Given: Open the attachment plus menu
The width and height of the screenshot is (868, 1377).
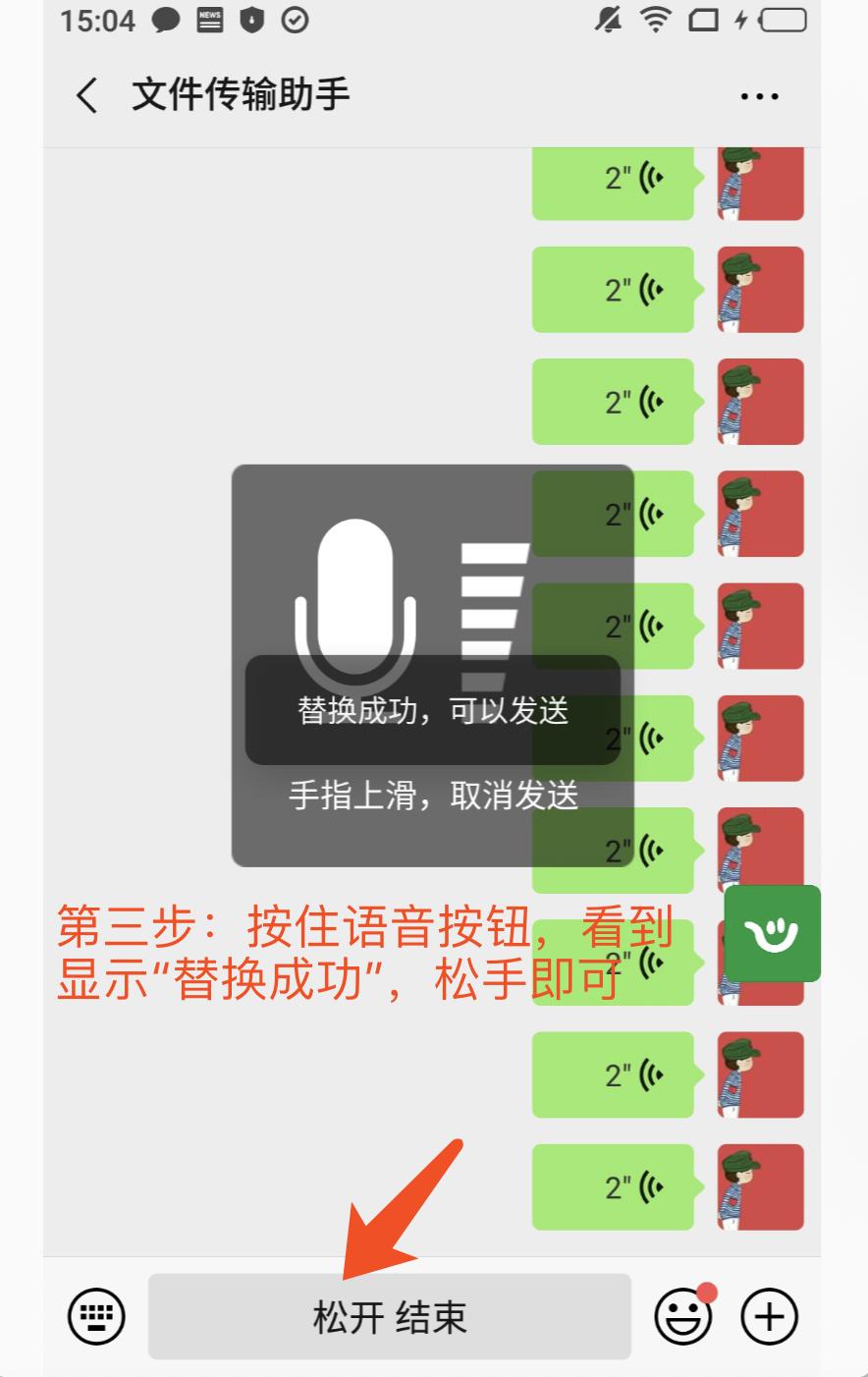Looking at the screenshot, I should point(770,1316).
